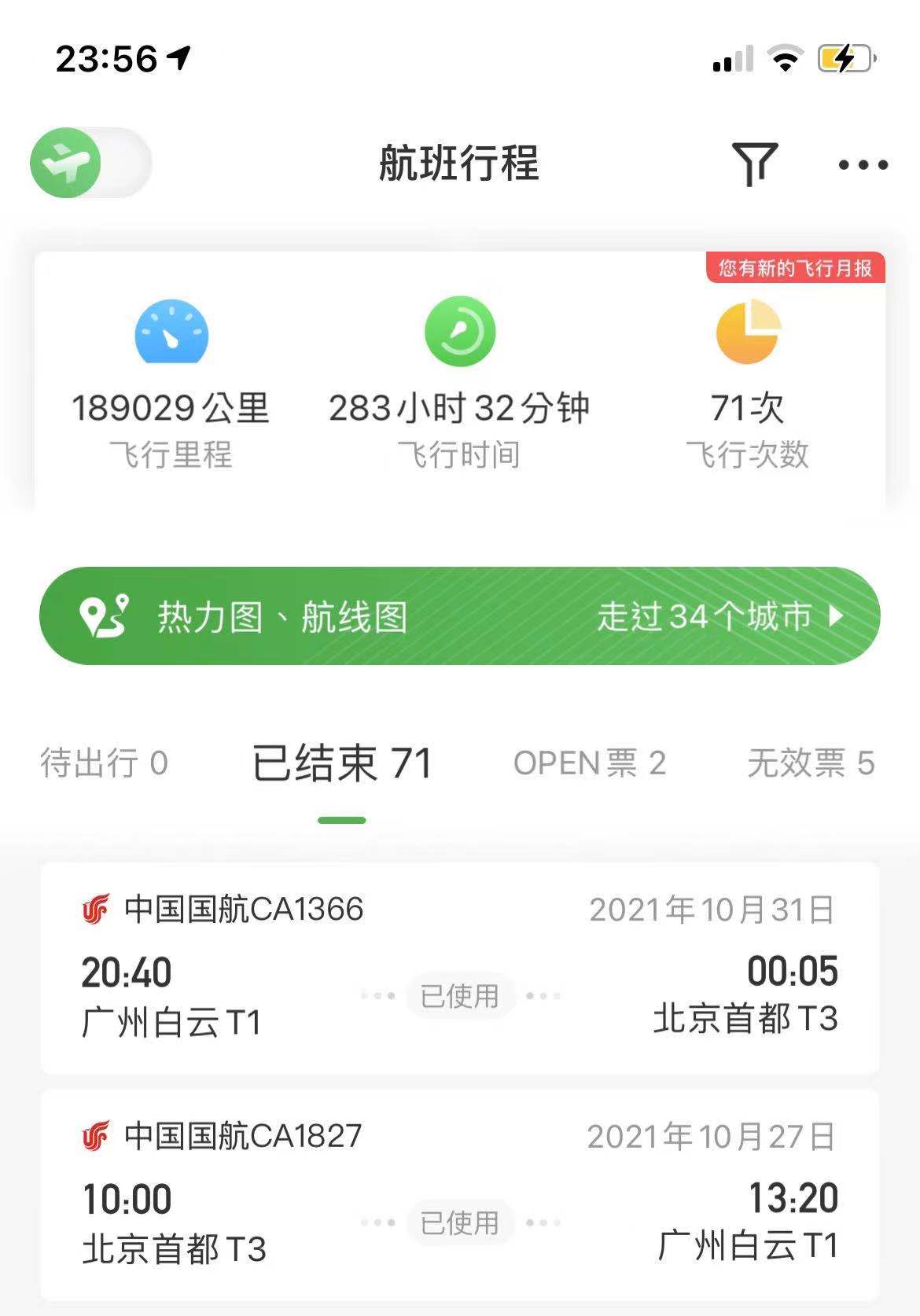Select the 已结束 71 tab
This screenshot has height=1316, width=920.
pos(342,763)
